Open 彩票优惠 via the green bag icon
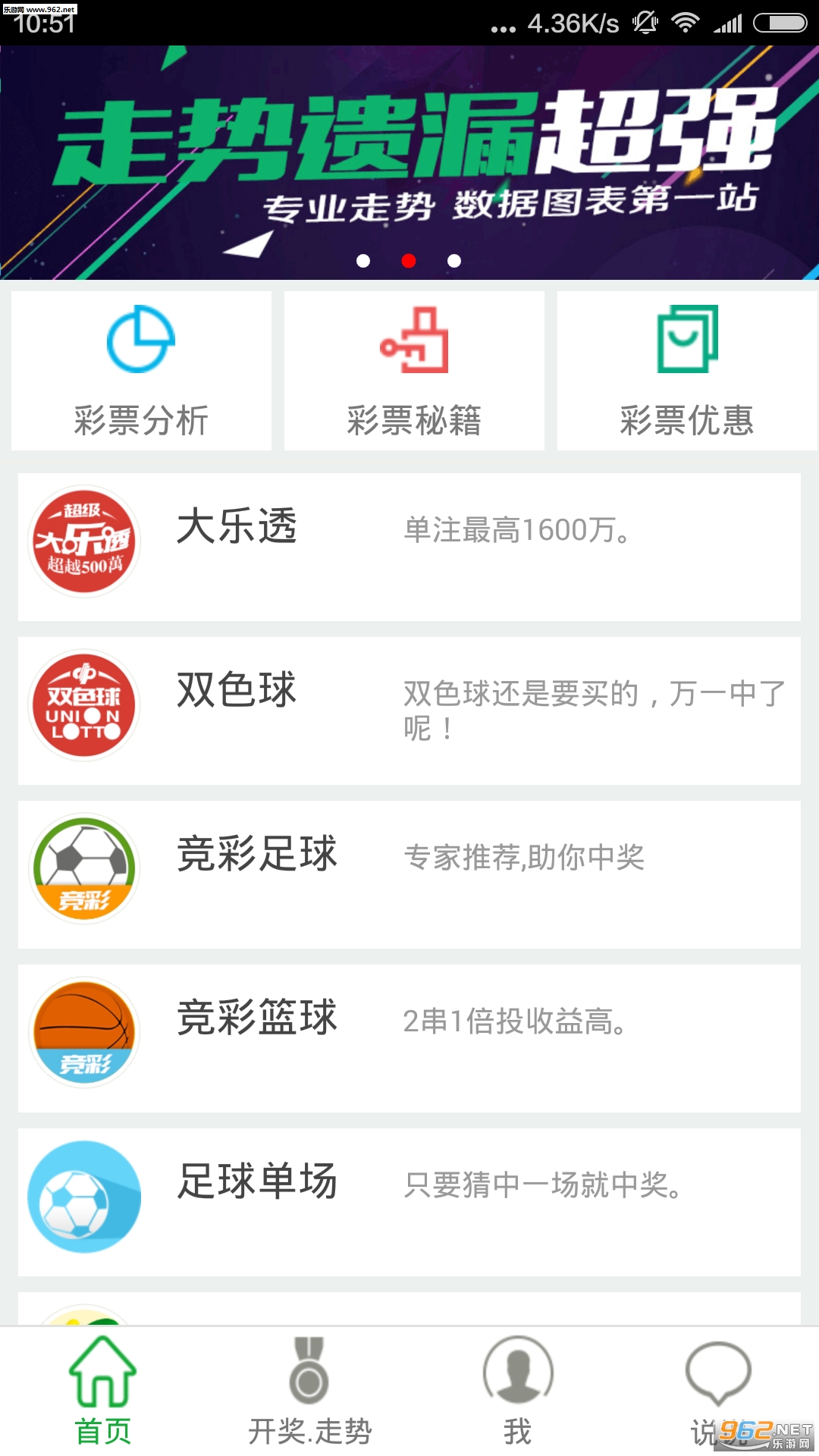This screenshot has height=1456, width=819. 687,340
